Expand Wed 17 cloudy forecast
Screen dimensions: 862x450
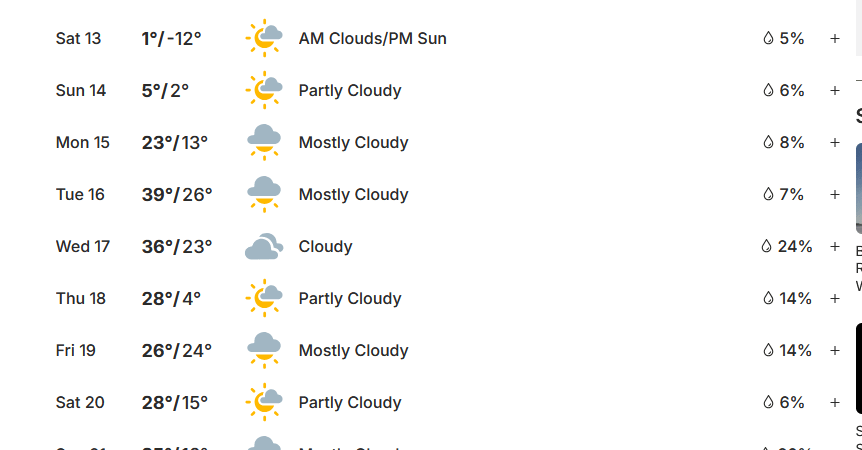pyautogui.click(x=834, y=247)
